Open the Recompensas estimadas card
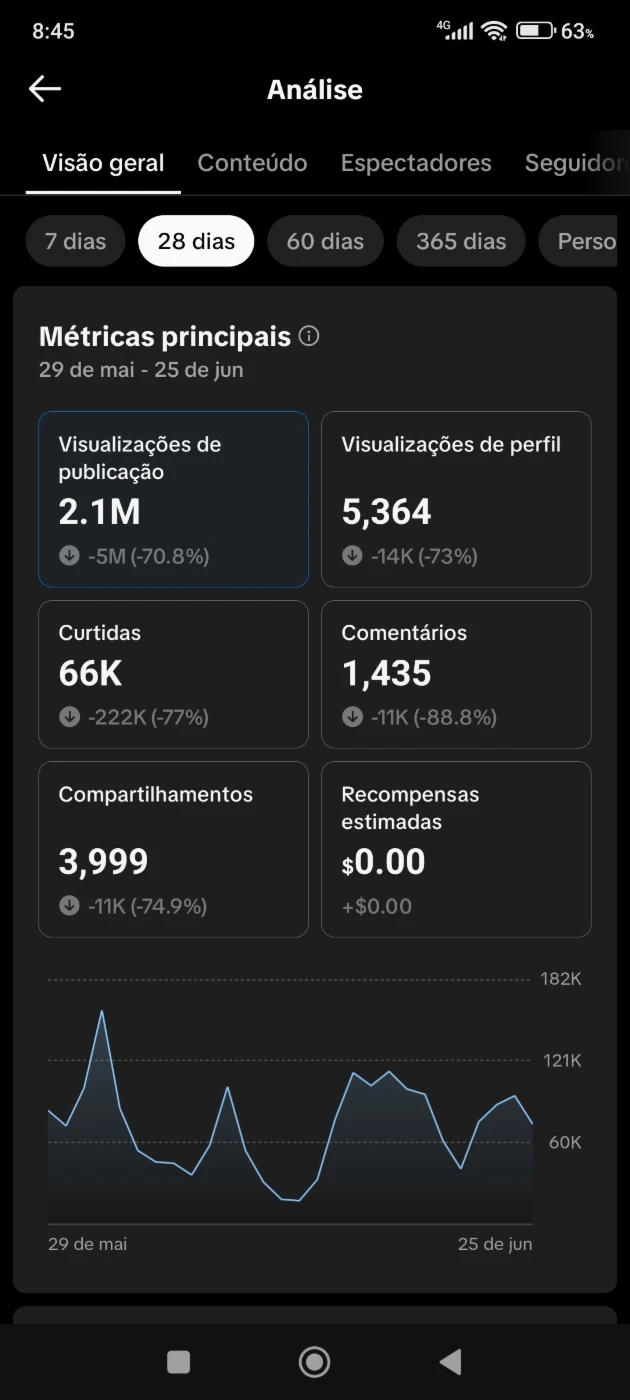Image resolution: width=630 pixels, height=1400 pixels. (456, 849)
